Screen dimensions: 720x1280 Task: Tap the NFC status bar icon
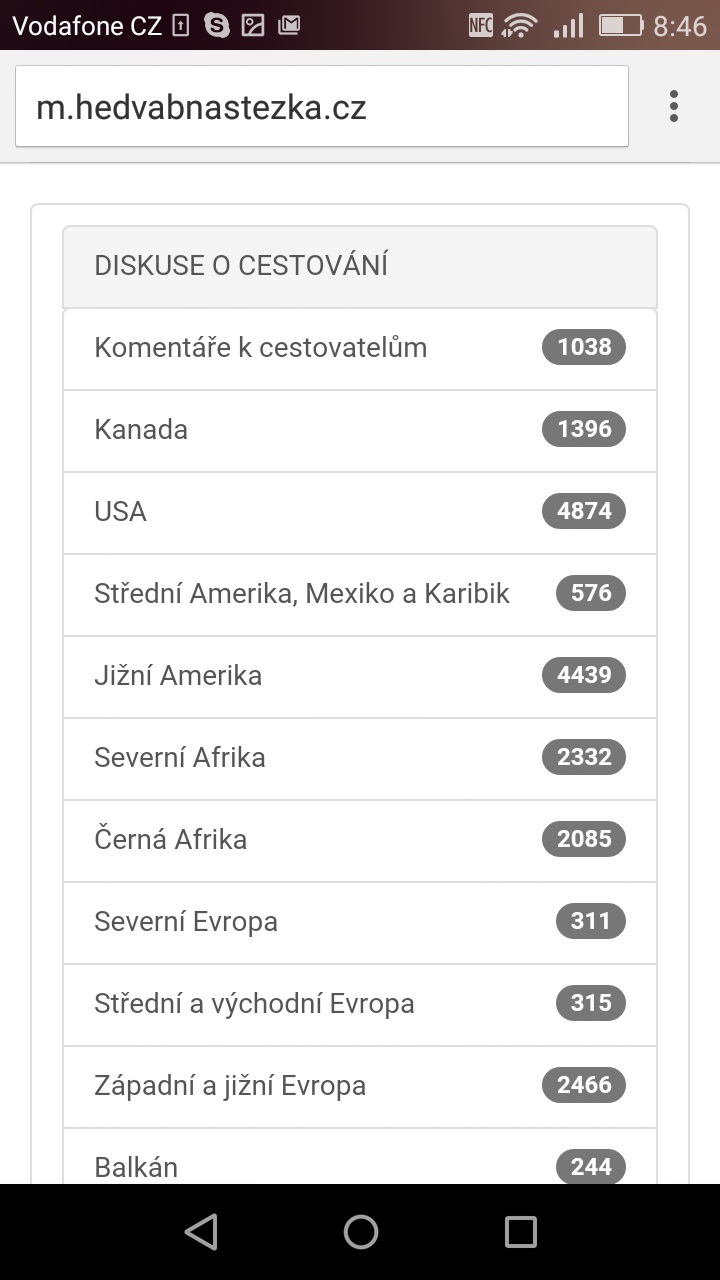point(479,25)
